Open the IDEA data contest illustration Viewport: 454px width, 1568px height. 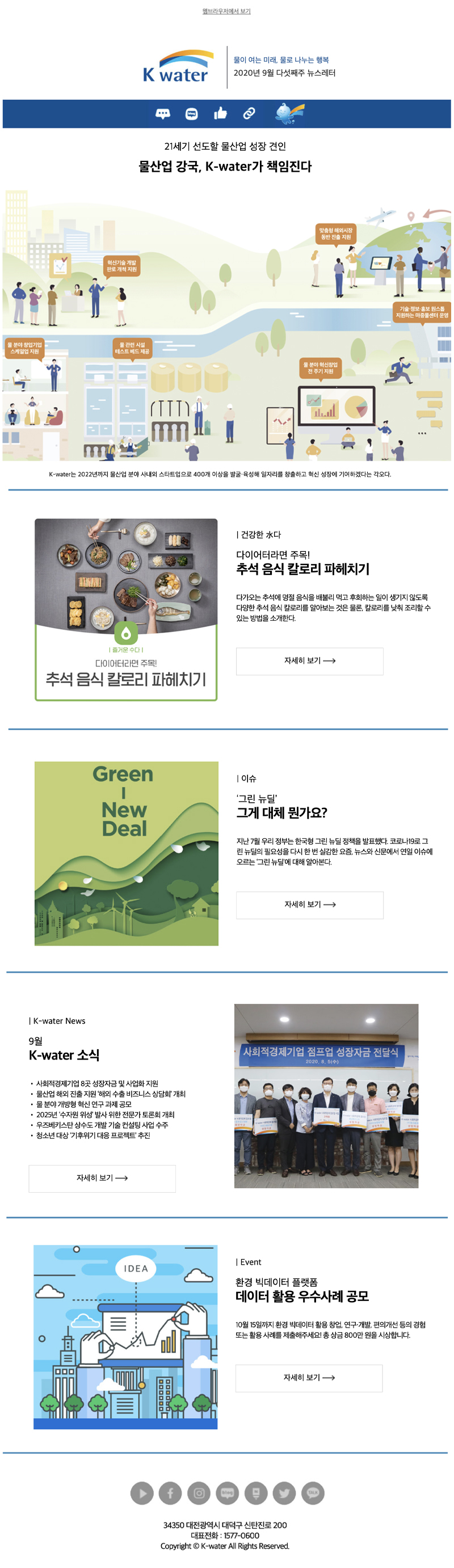click(x=125, y=1337)
